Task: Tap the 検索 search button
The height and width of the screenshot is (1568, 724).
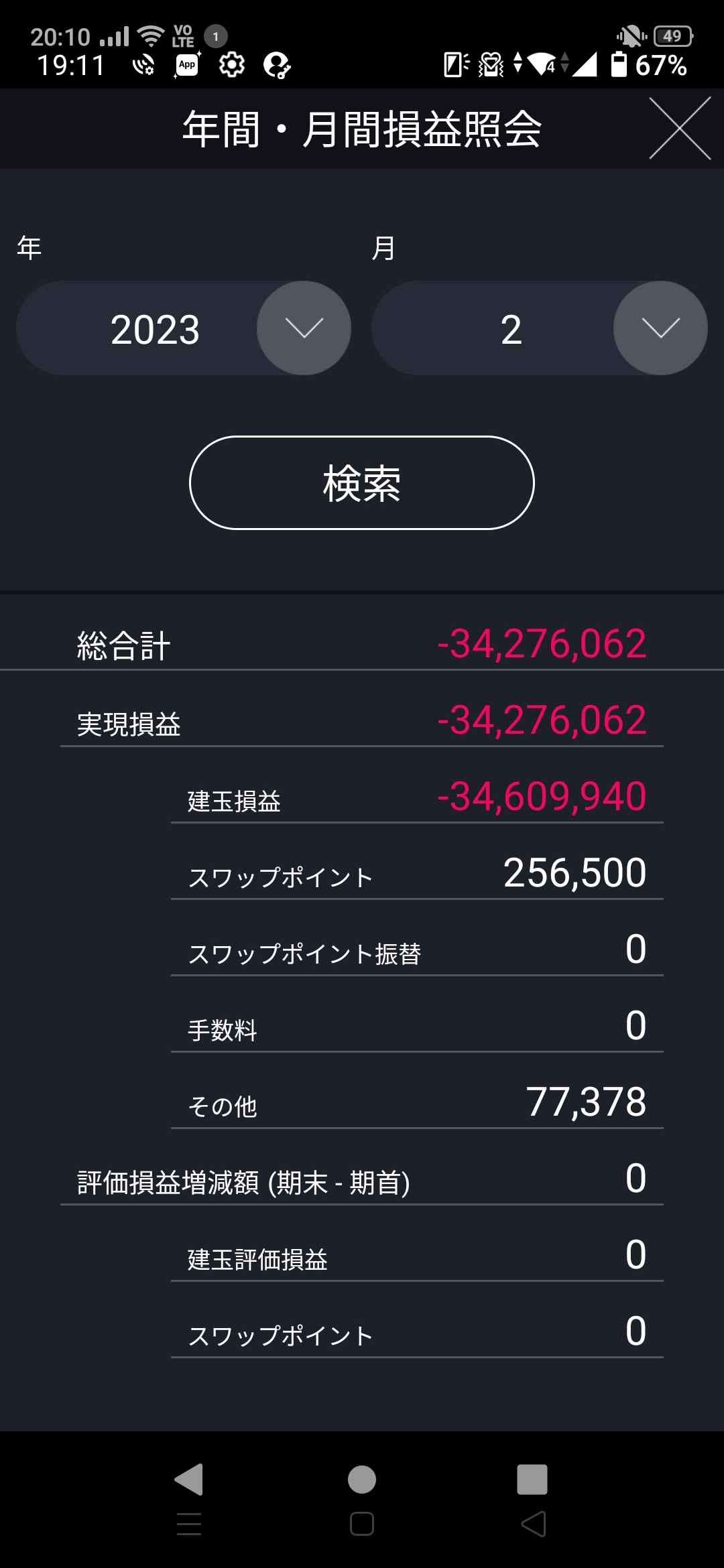Action: pos(362,482)
